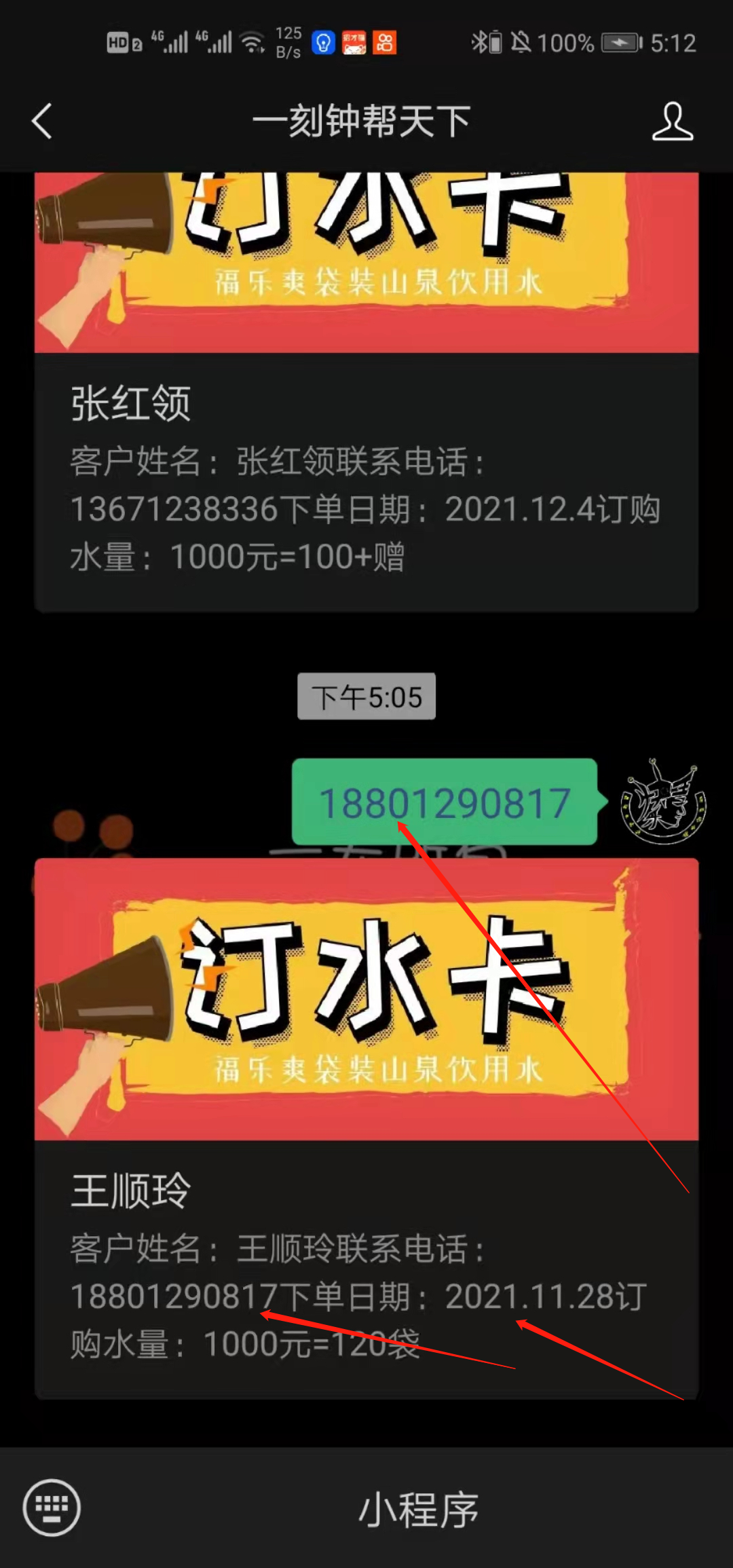Go back from 一刻钟帮天下 chat
The image size is (733, 1568).
(x=42, y=122)
